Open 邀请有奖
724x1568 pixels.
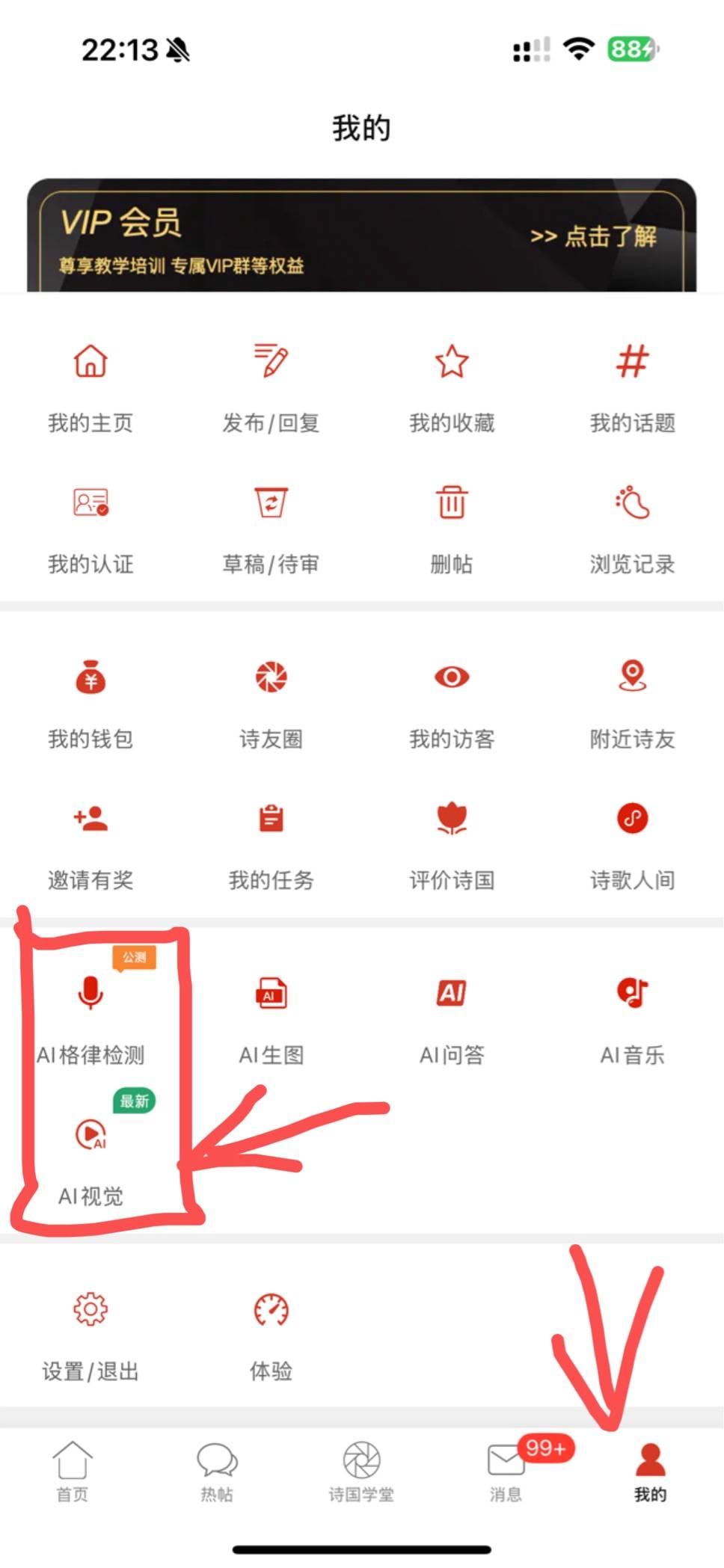(90, 846)
